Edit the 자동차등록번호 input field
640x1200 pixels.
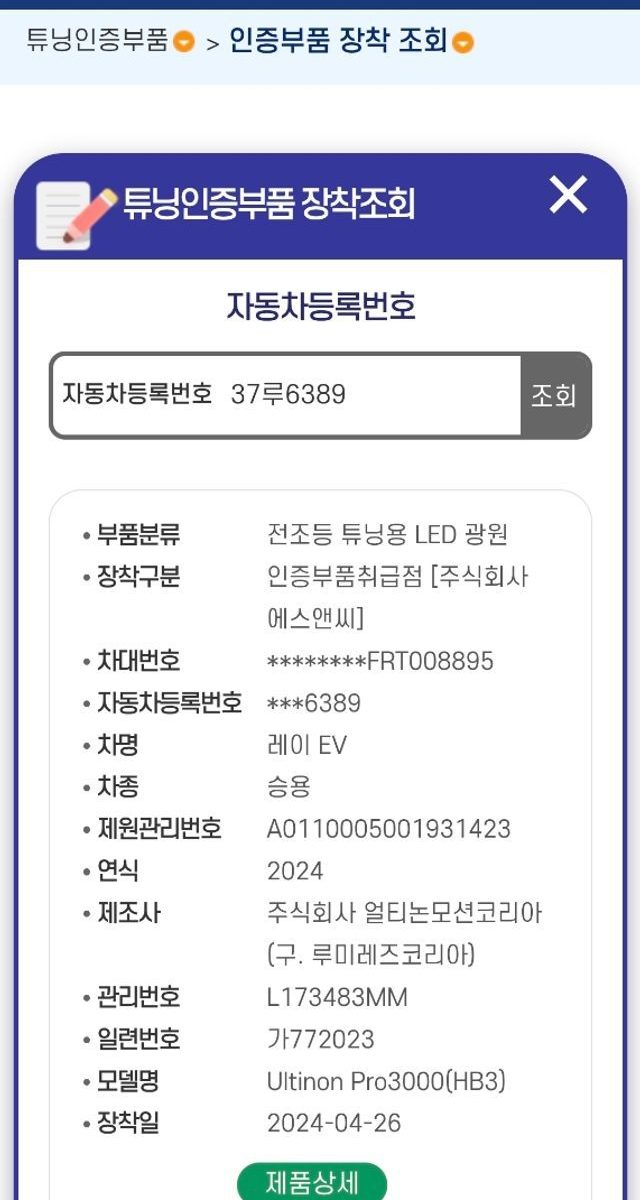click(287, 395)
